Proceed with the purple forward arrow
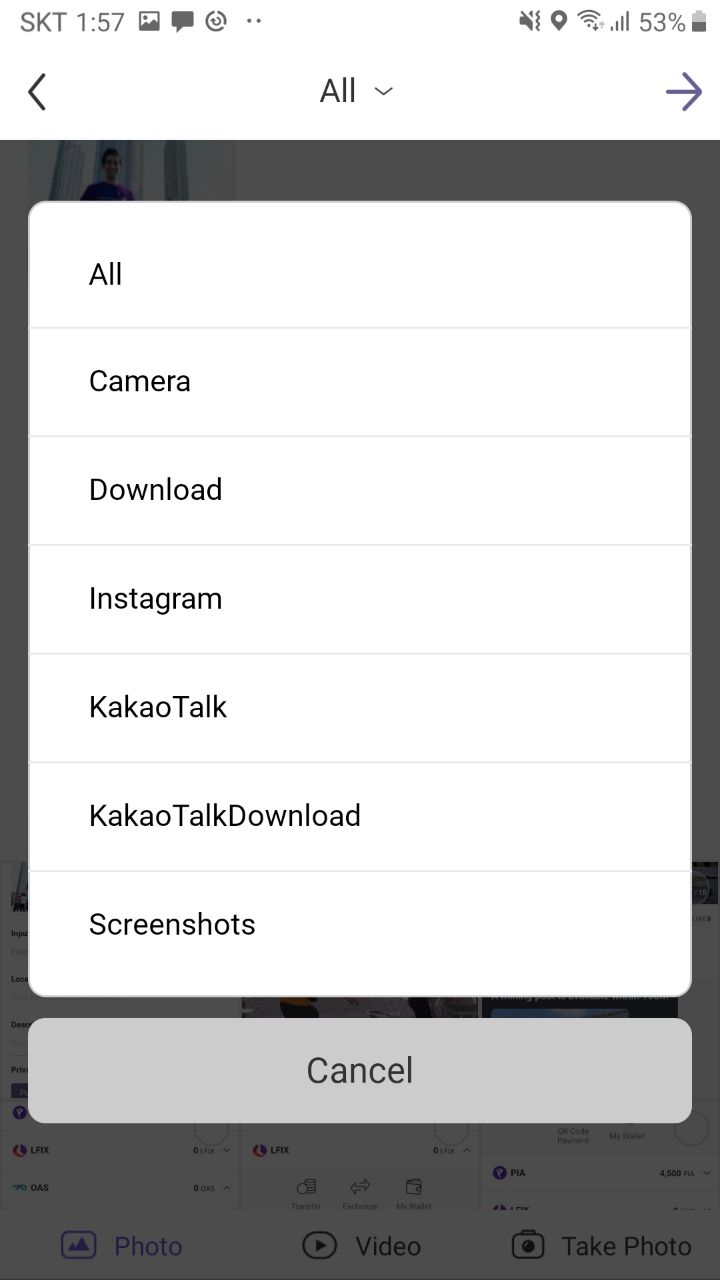This screenshot has height=1280, width=720. click(x=683, y=92)
